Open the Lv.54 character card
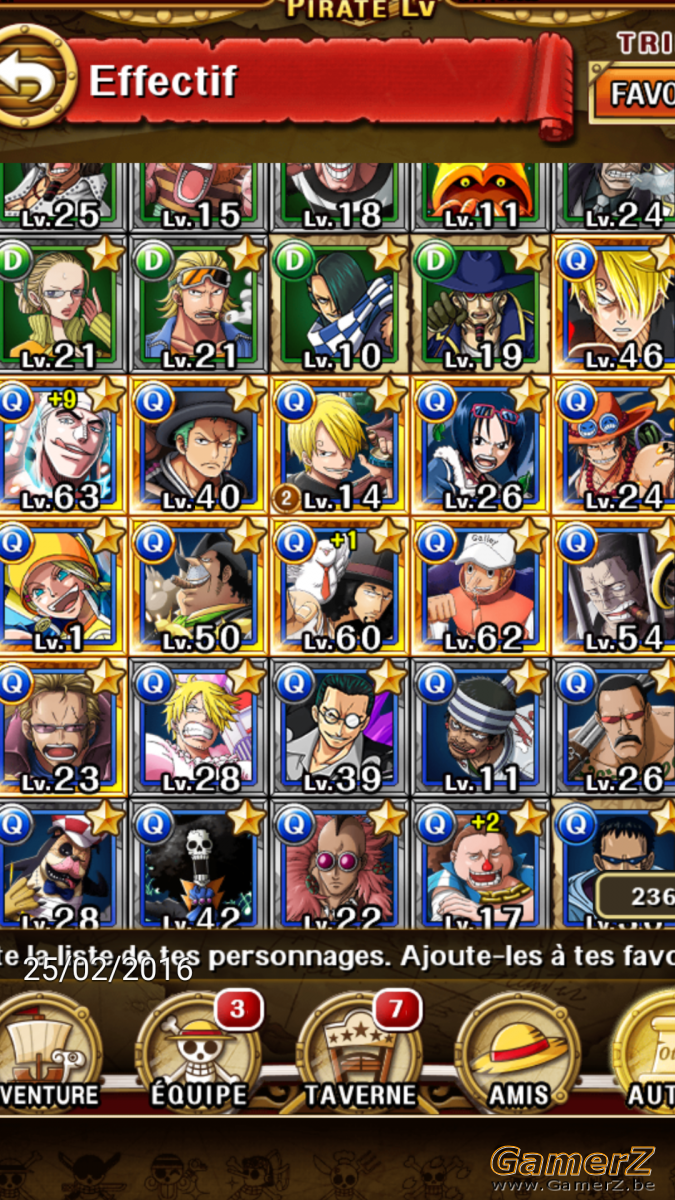Screen dimensions: 675x1200 click(613, 585)
